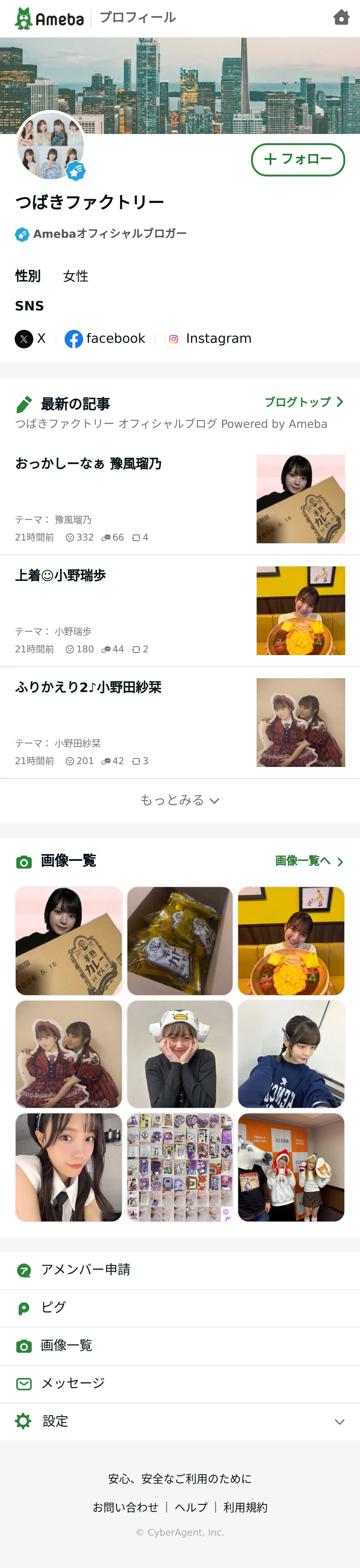360x1568 pixels.
Task: Go to Ameba home via house icon
Action: click(341, 18)
